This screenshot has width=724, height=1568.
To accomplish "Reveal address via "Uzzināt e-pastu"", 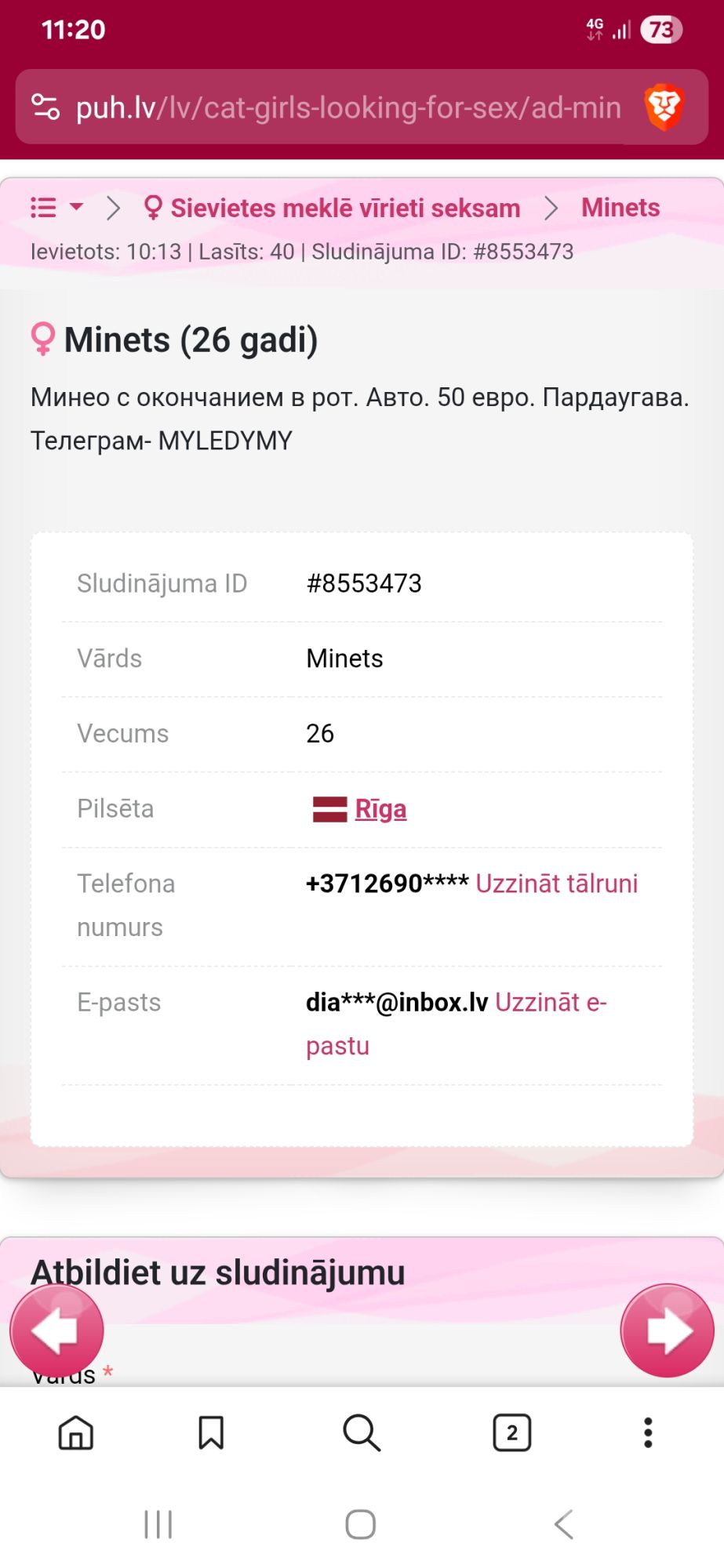I will [x=551, y=1003].
